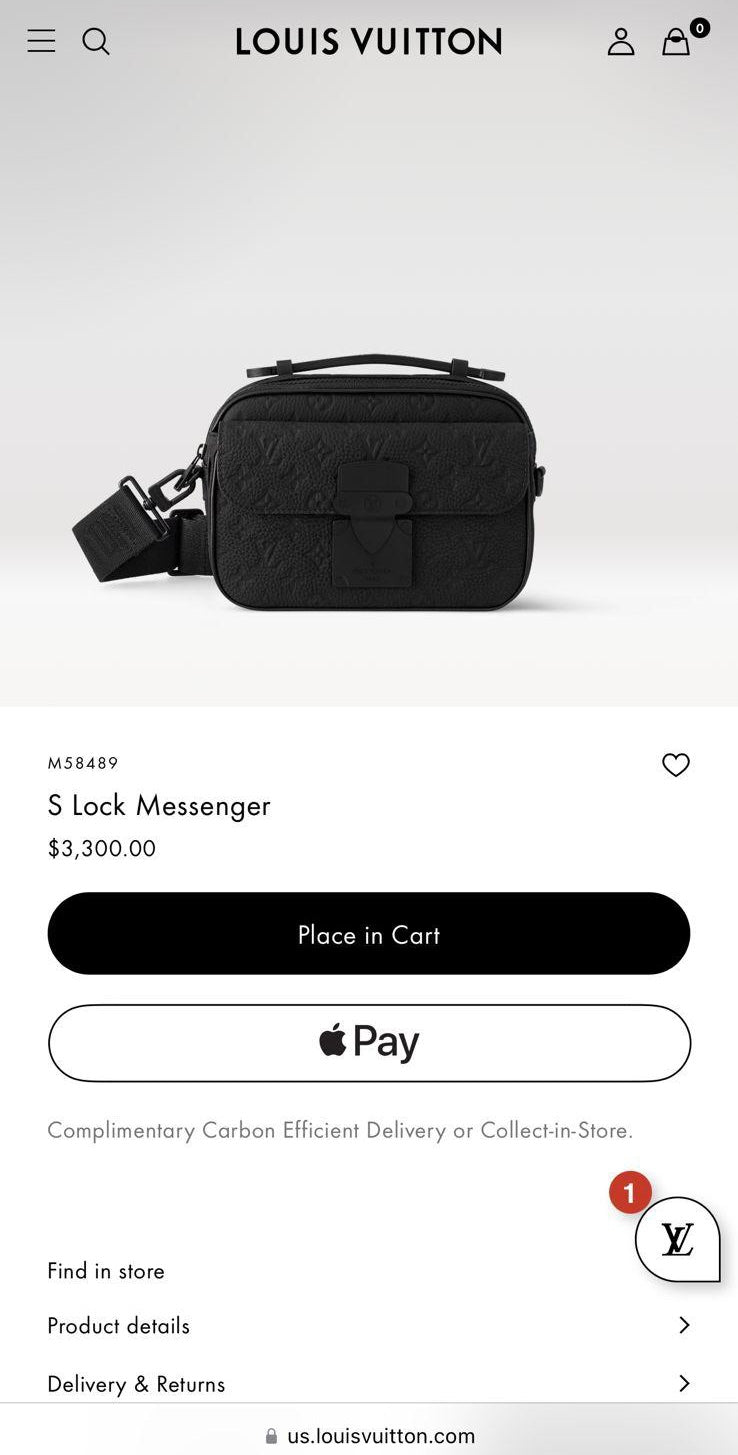Click the chat notification badge showing 1

click(x=630, y=1192)
